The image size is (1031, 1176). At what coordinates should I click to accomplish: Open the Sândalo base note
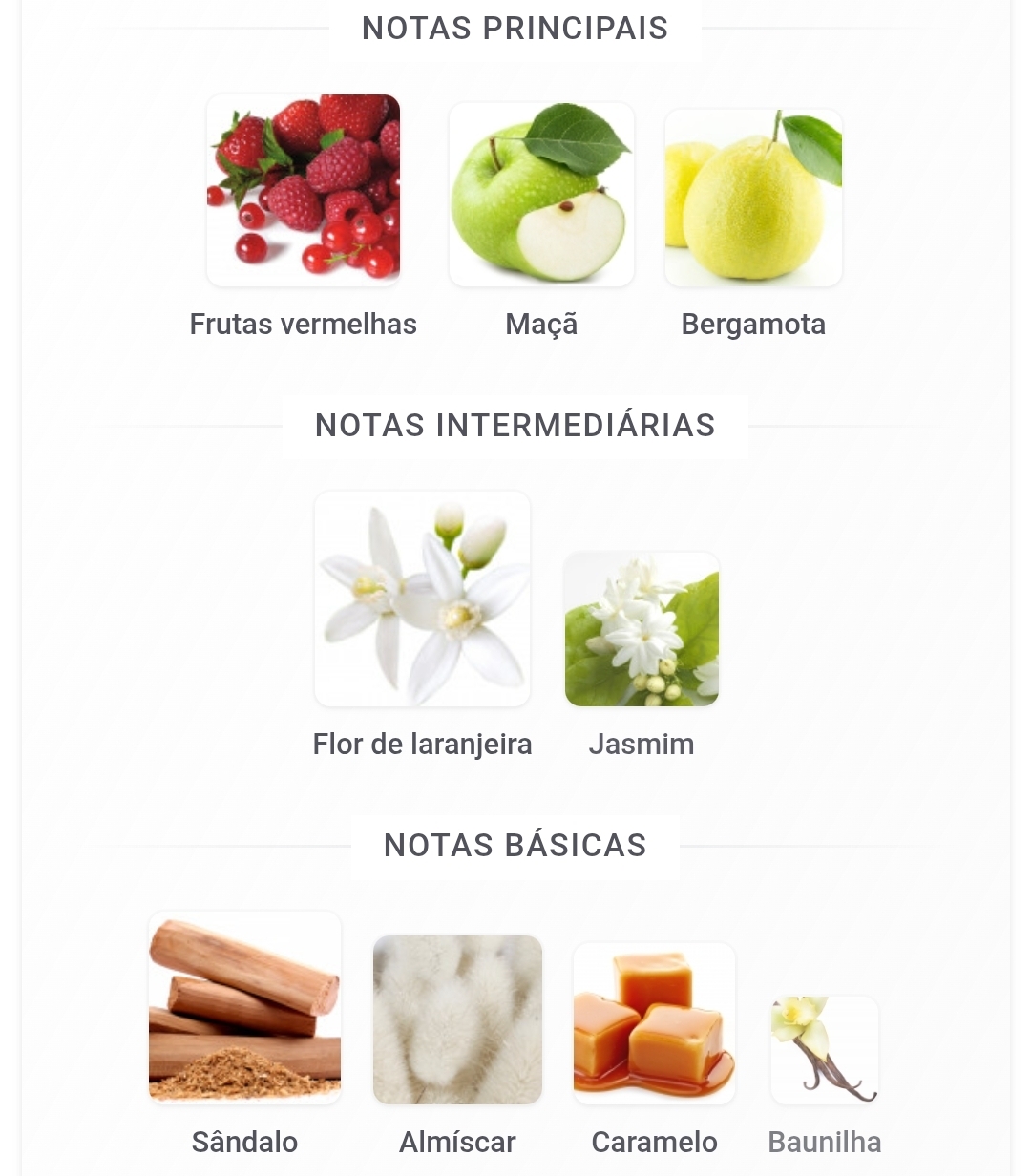[x=244, y=1008]
